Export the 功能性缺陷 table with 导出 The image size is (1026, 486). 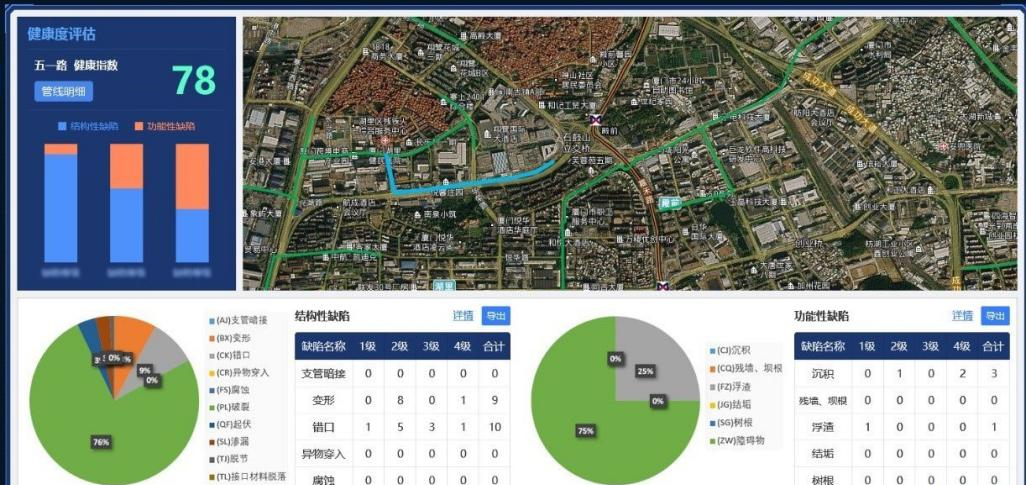pos(995,316)
